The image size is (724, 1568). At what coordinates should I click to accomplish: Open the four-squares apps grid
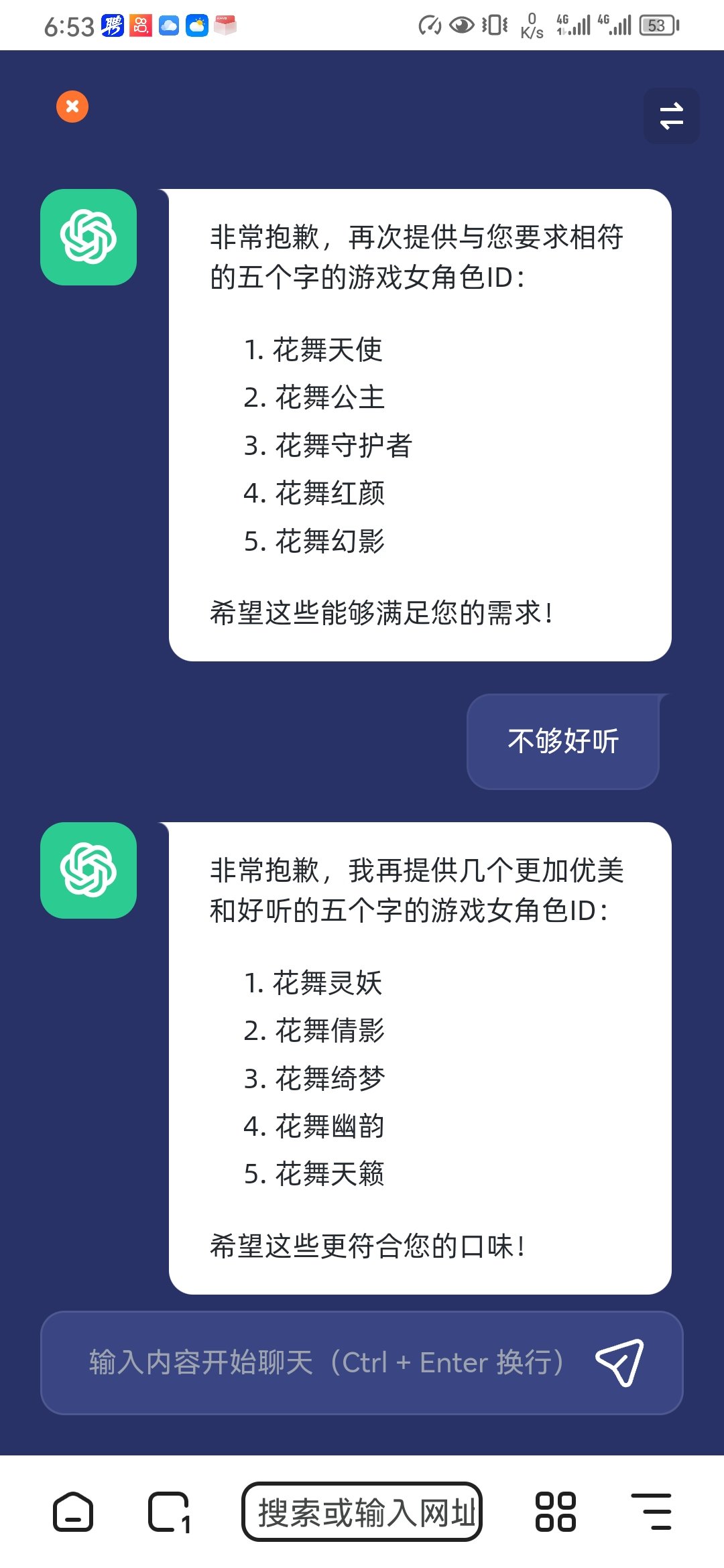pos(555,1512)
